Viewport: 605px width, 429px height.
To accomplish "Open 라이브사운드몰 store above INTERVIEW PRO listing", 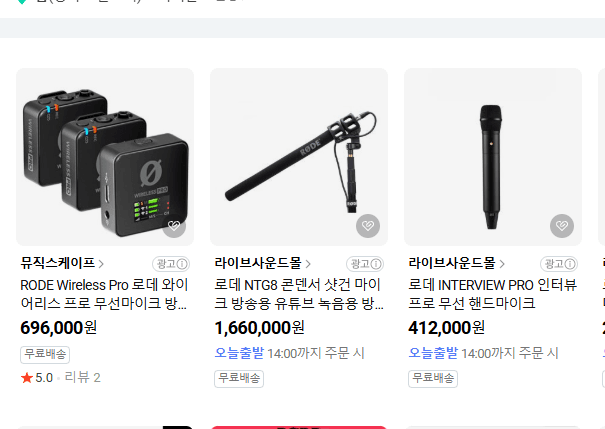I will coord(456,264).
